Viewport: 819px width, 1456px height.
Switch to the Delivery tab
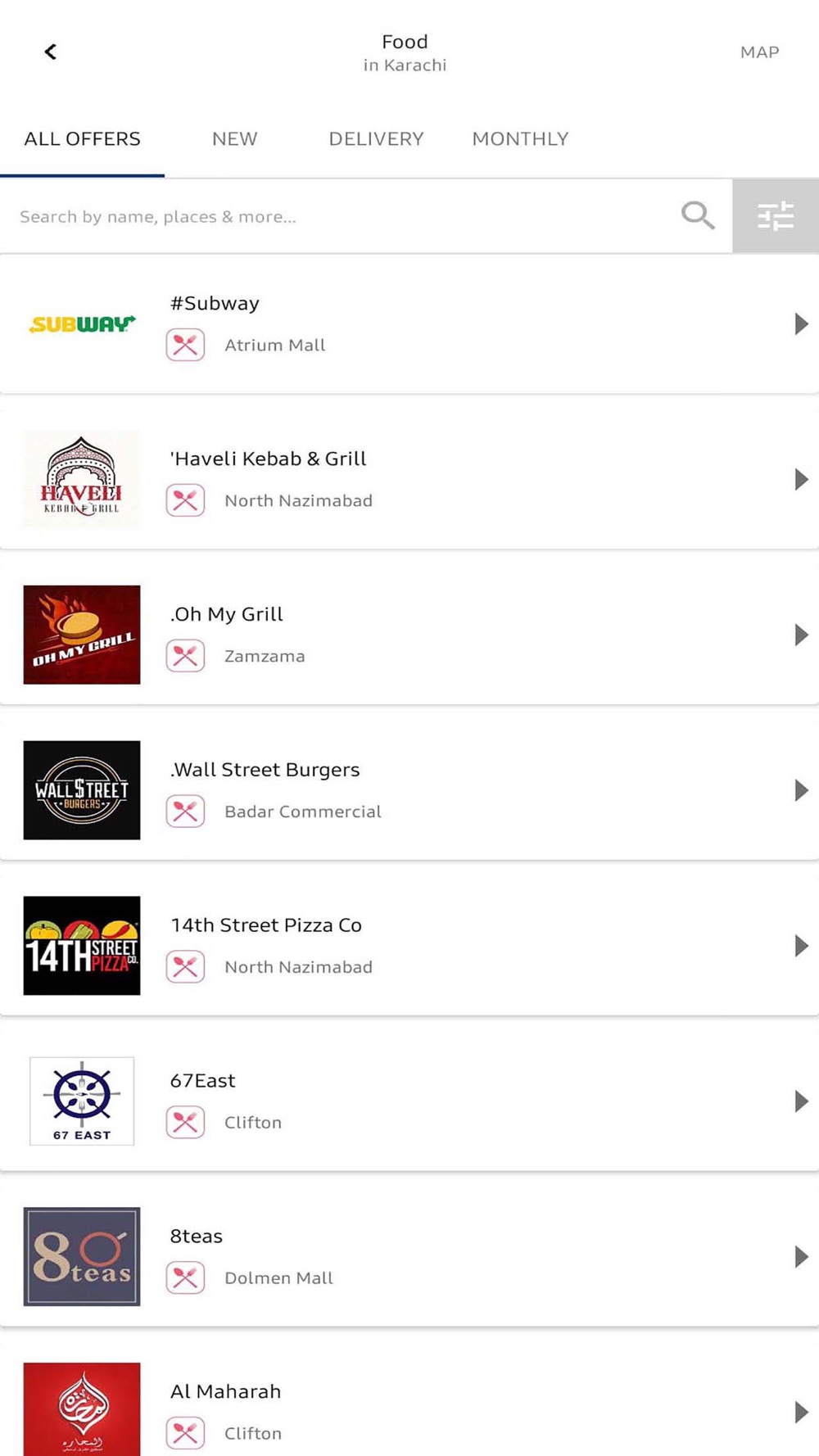376,139
